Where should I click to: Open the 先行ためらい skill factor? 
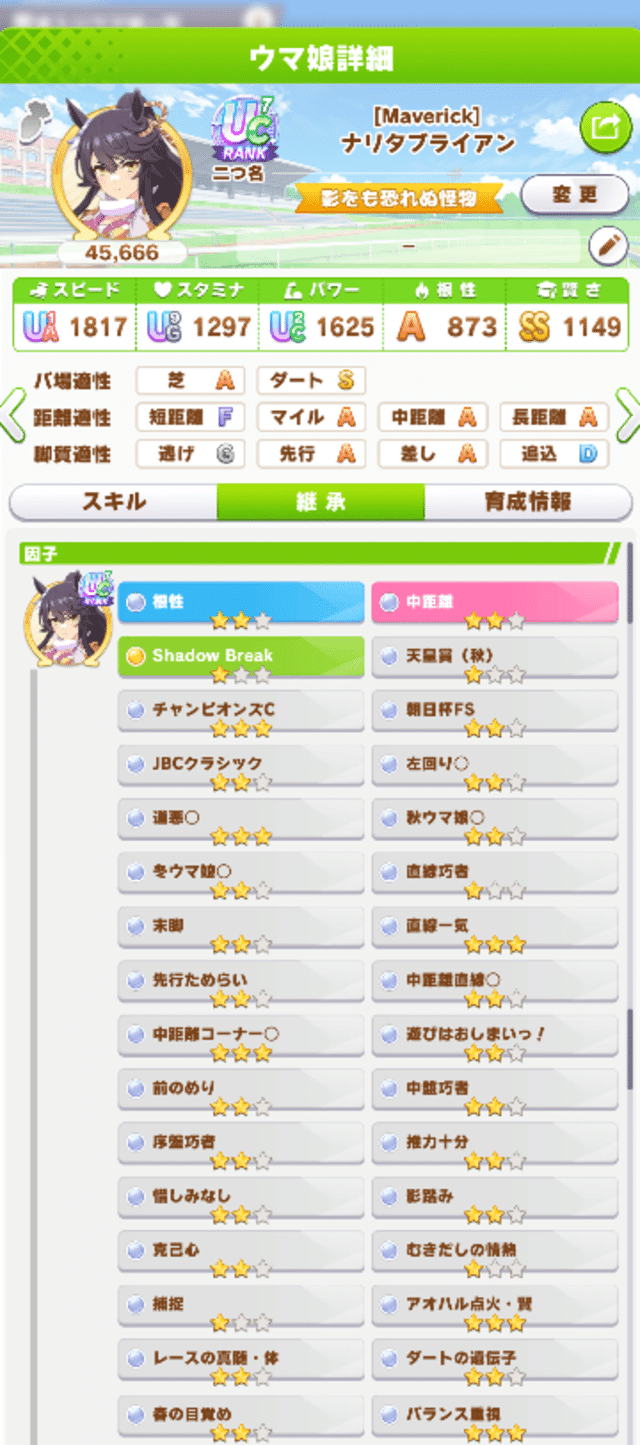tap(241, 981)
